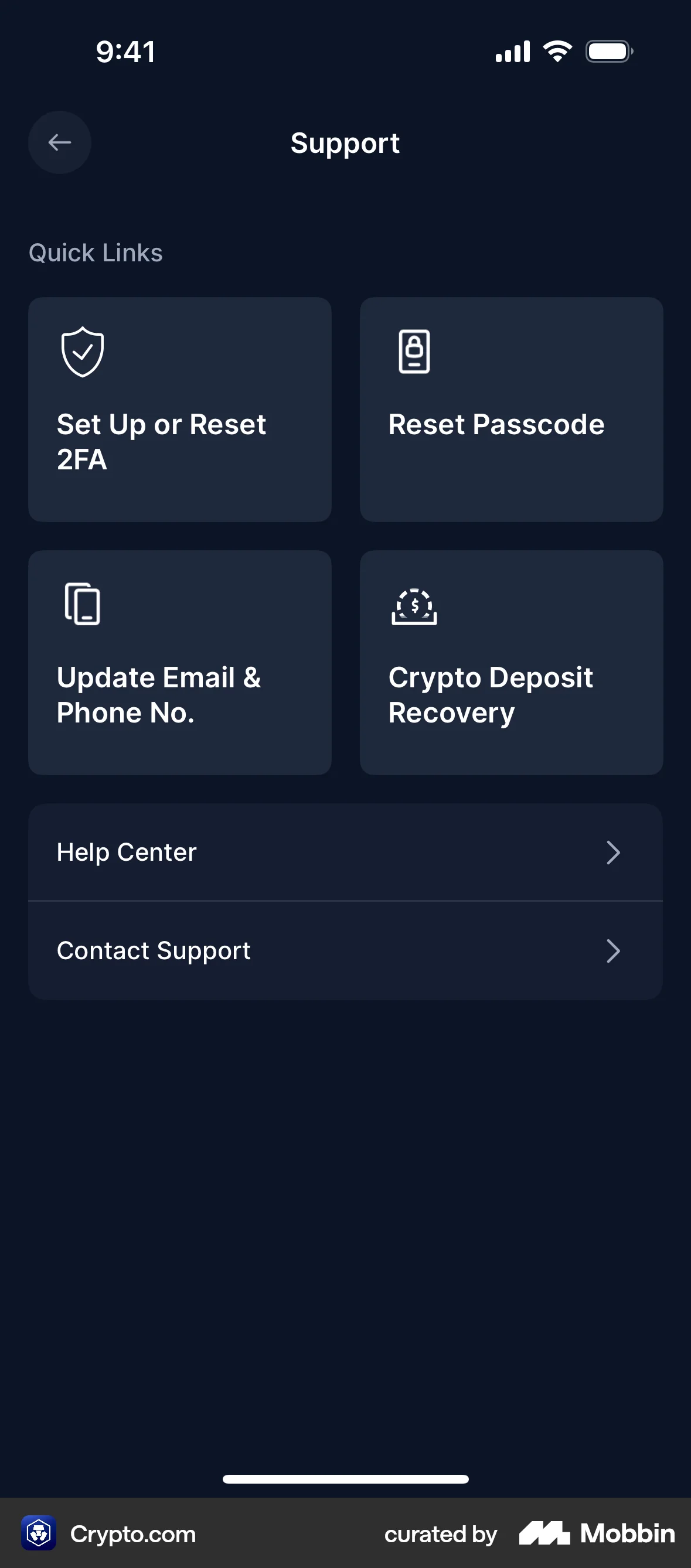Image resolution: width=691 pixels, height=1568 pixels.
Task: Open the Help Center row
Action: pyautogui.click(x=345, y=853)
